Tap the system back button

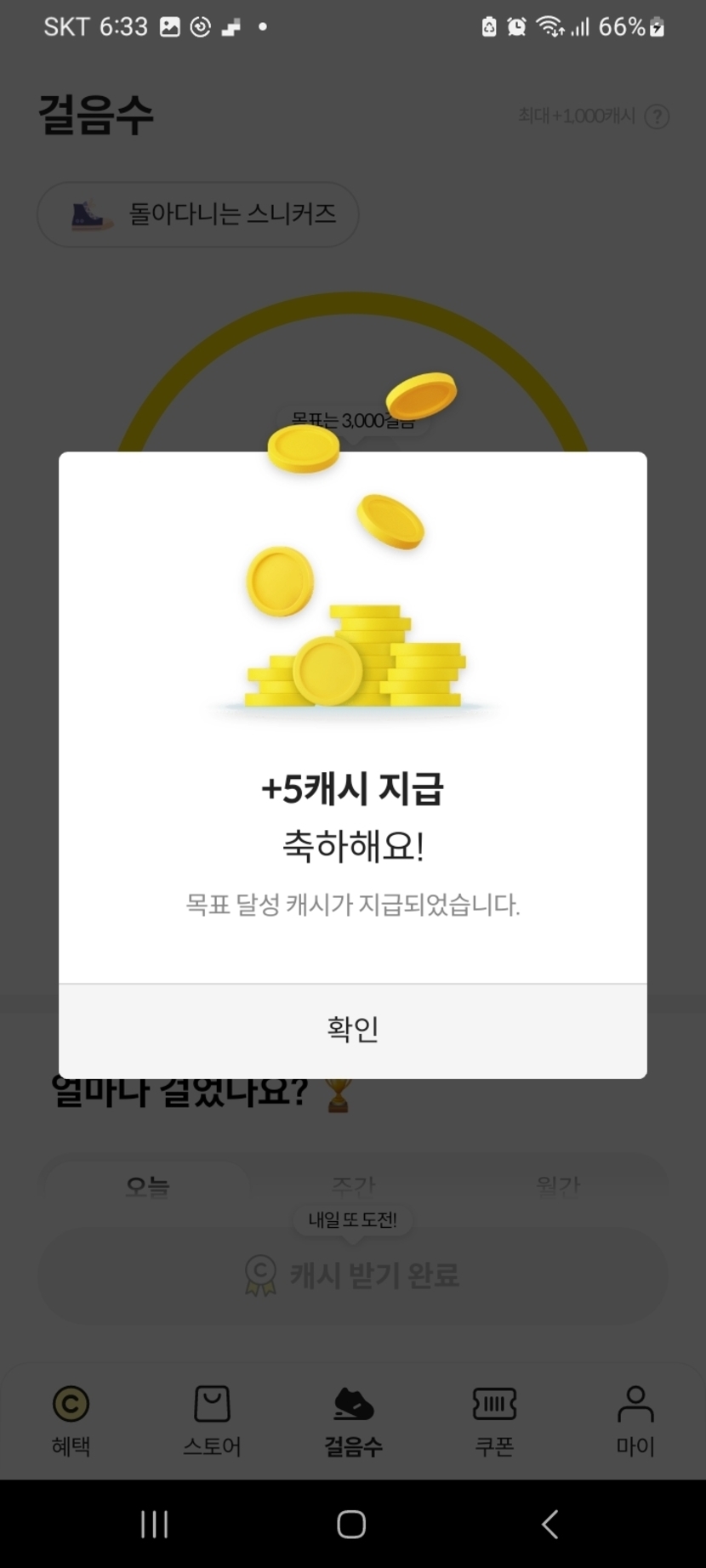tap(550, 1524)
